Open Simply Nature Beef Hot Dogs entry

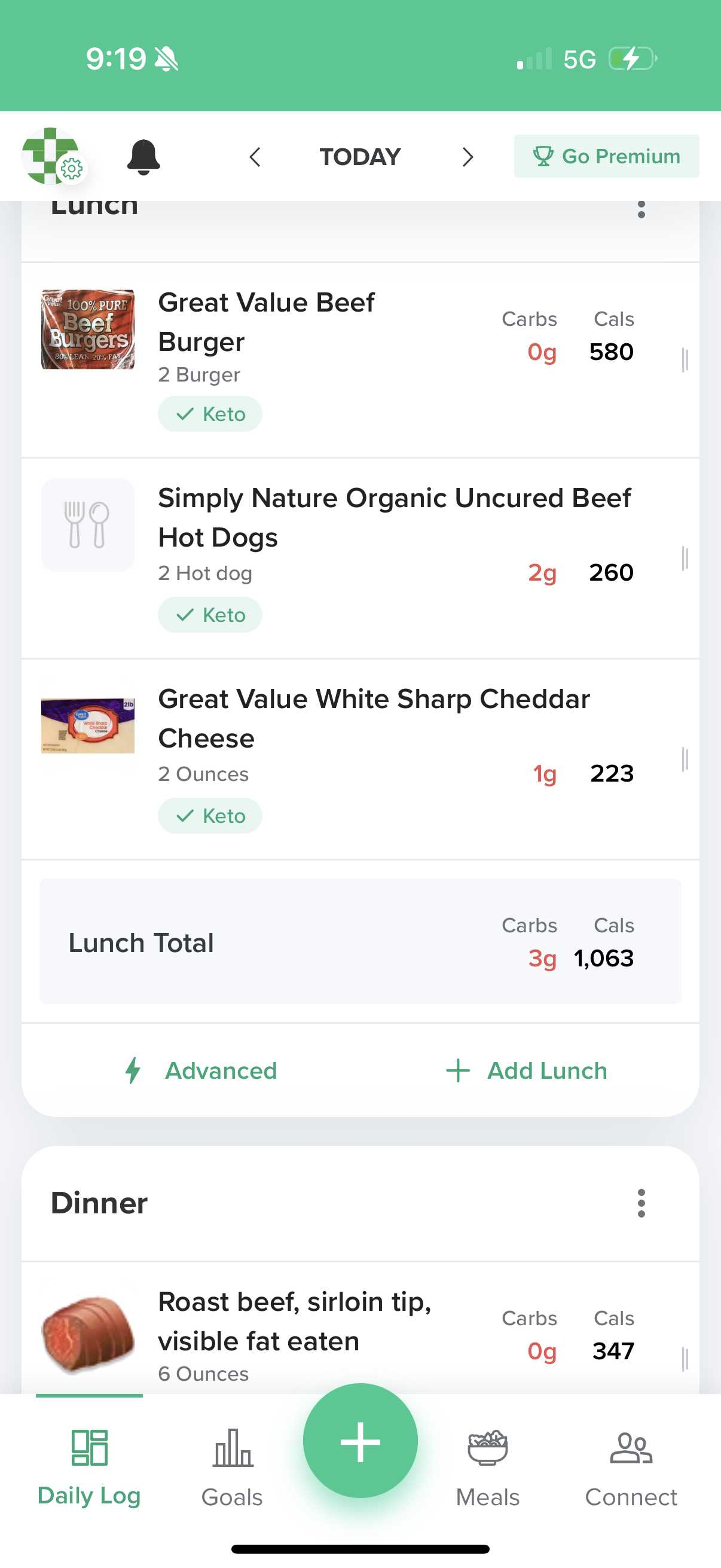(x=360, y=558)
